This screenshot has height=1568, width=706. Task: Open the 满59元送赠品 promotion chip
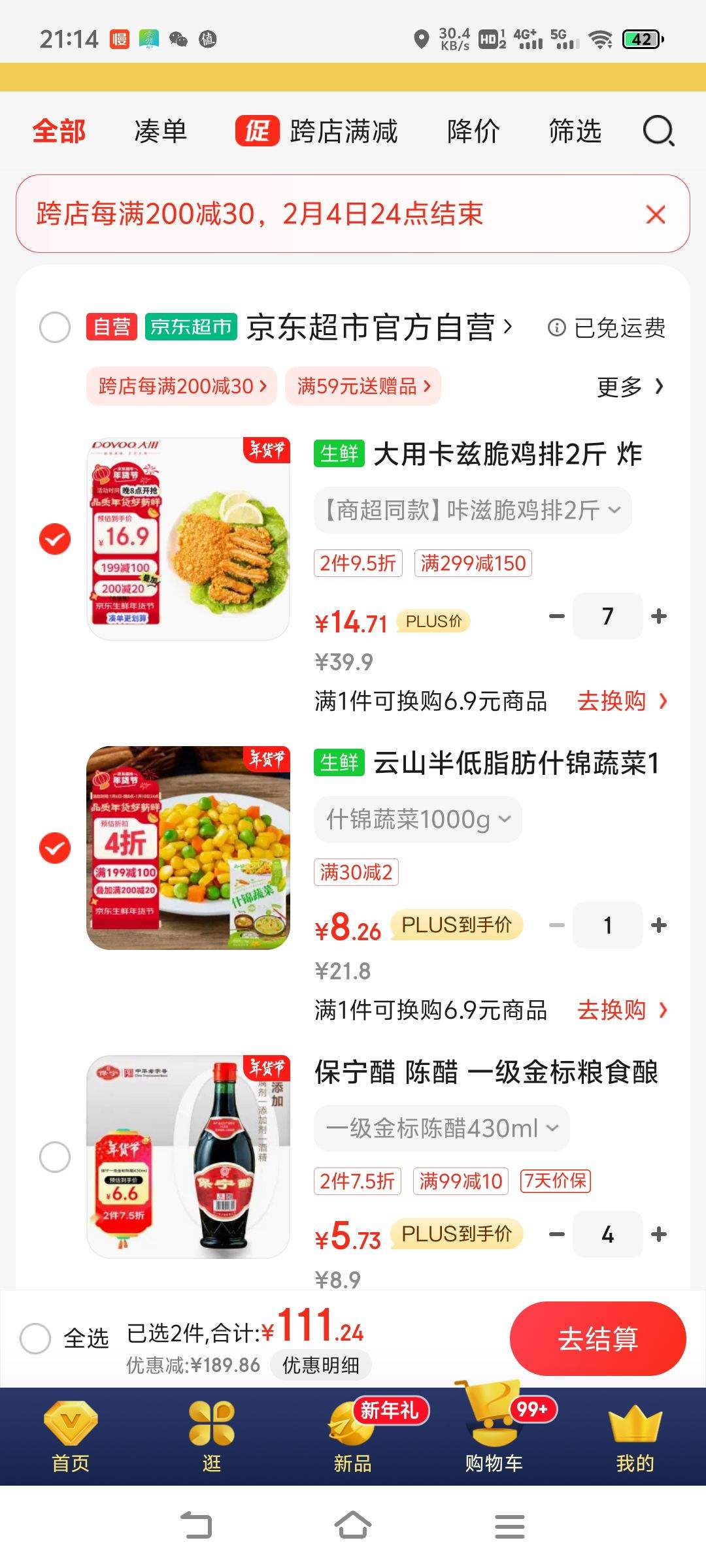coord(363,386)
